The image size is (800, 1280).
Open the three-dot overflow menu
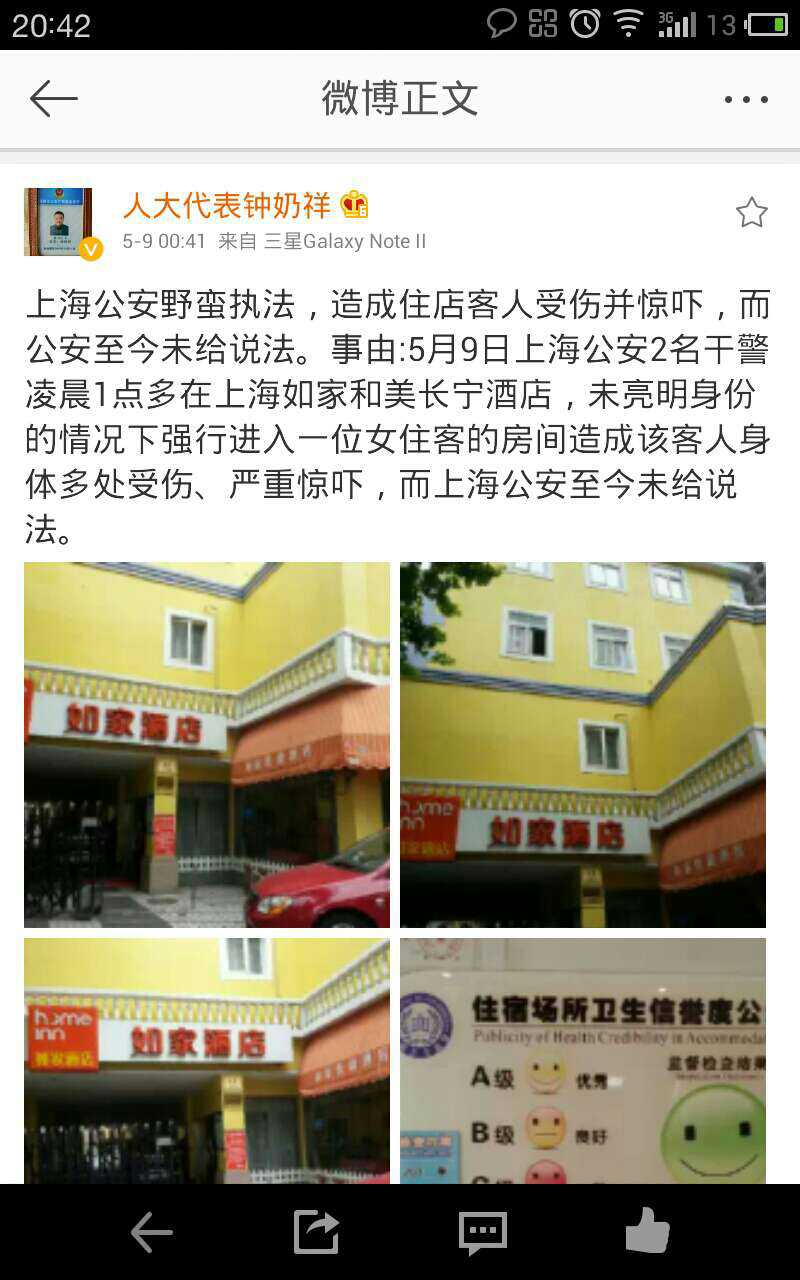coord(746,99)
